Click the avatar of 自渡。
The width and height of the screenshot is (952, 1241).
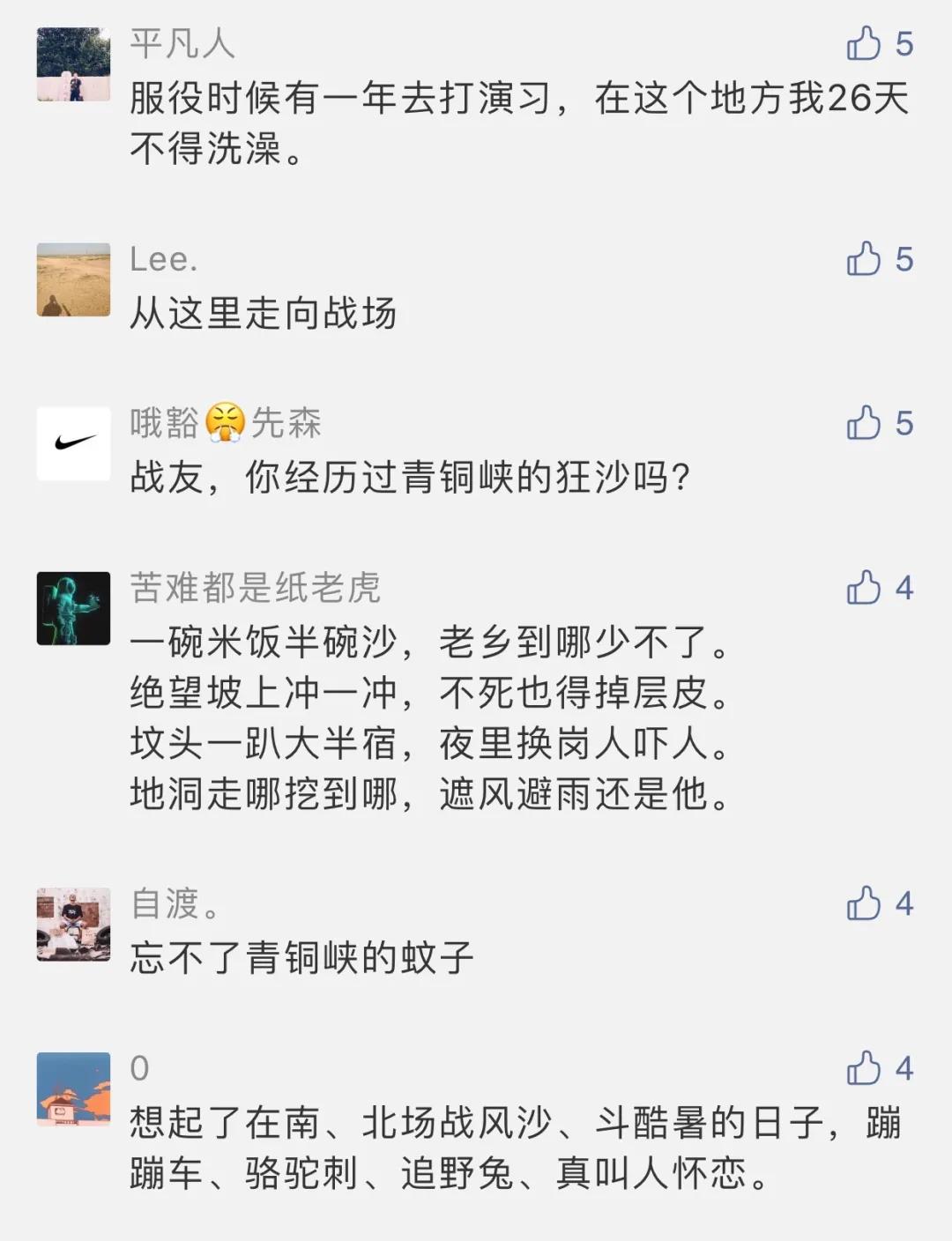[x=75, y=921]
